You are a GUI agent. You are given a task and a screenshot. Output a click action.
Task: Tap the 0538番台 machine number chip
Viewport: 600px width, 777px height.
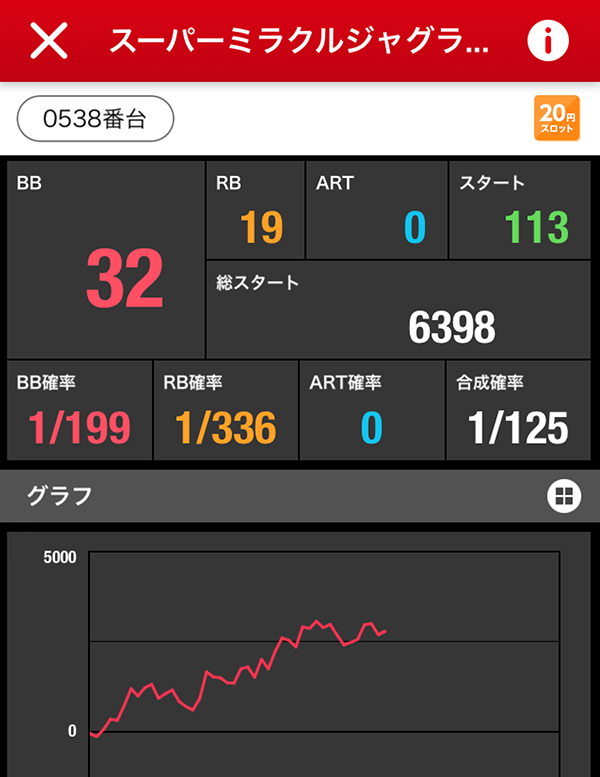(96, 119)
